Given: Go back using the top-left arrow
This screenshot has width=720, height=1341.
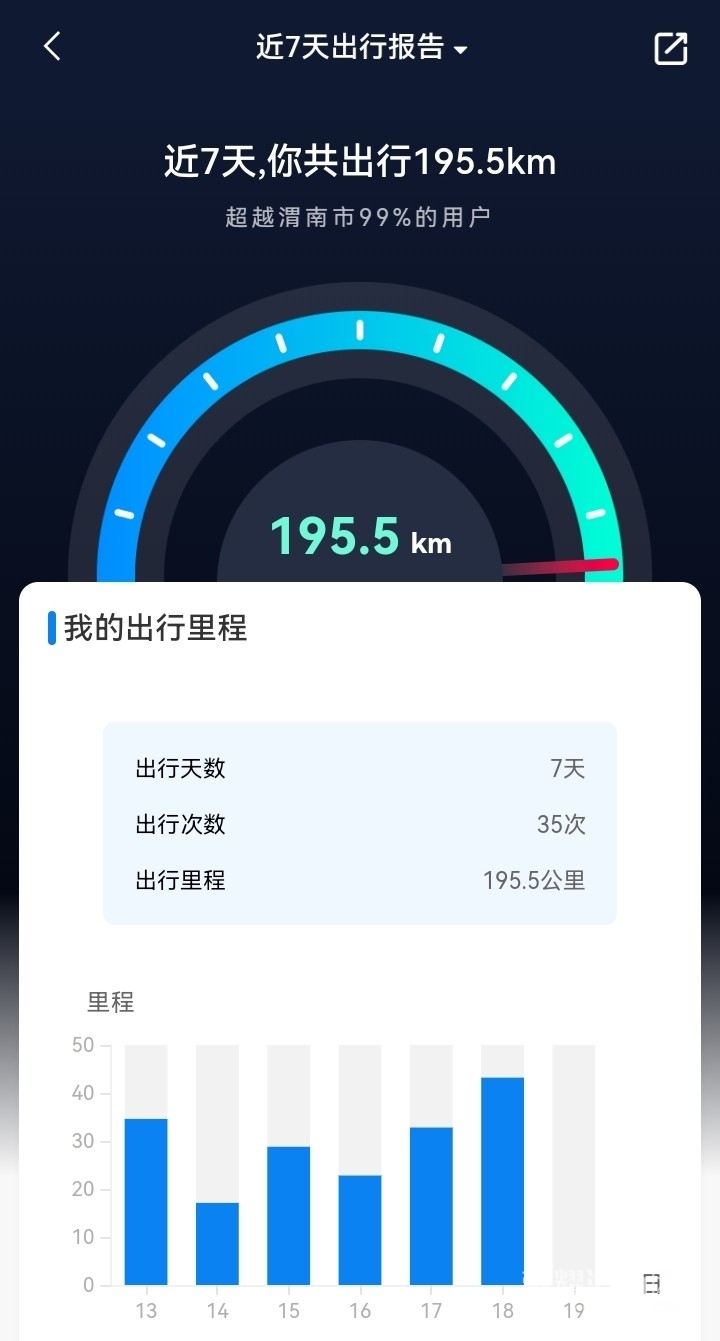Looking at the screenshot, I should click(52, 46).
